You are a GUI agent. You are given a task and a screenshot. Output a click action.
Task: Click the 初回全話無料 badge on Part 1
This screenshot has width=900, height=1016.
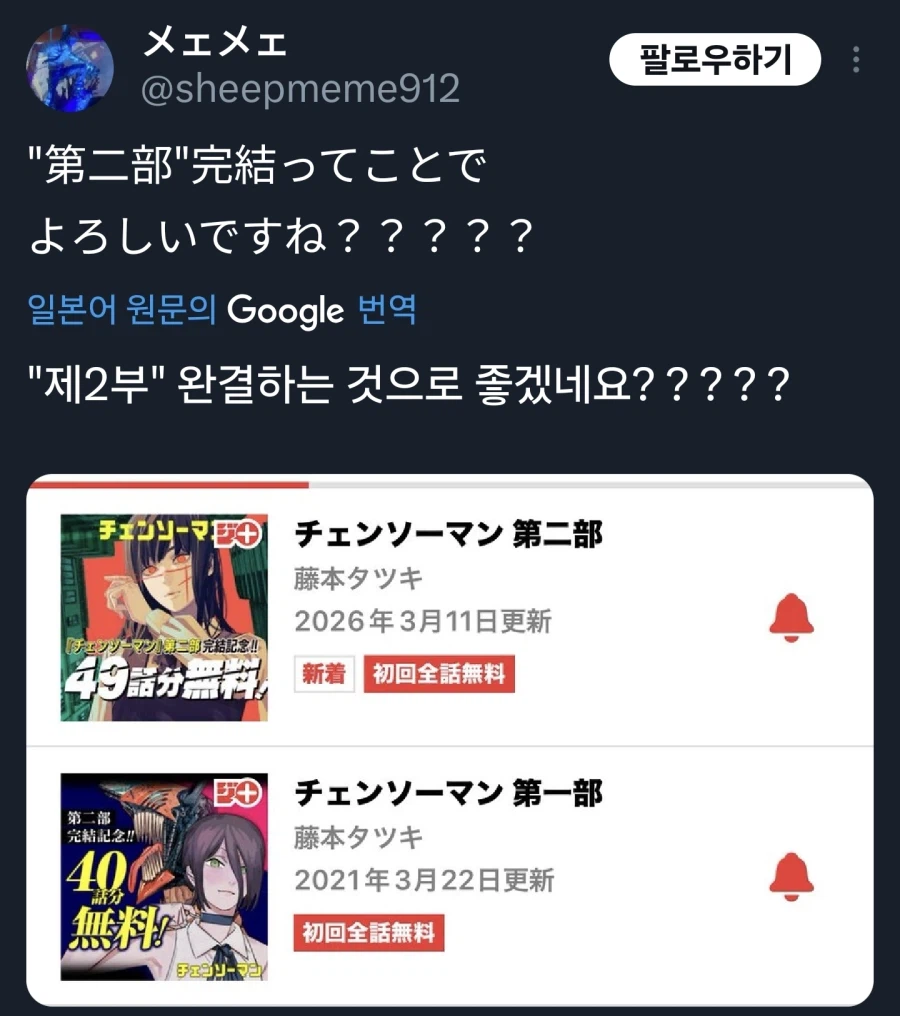[371, 930]
